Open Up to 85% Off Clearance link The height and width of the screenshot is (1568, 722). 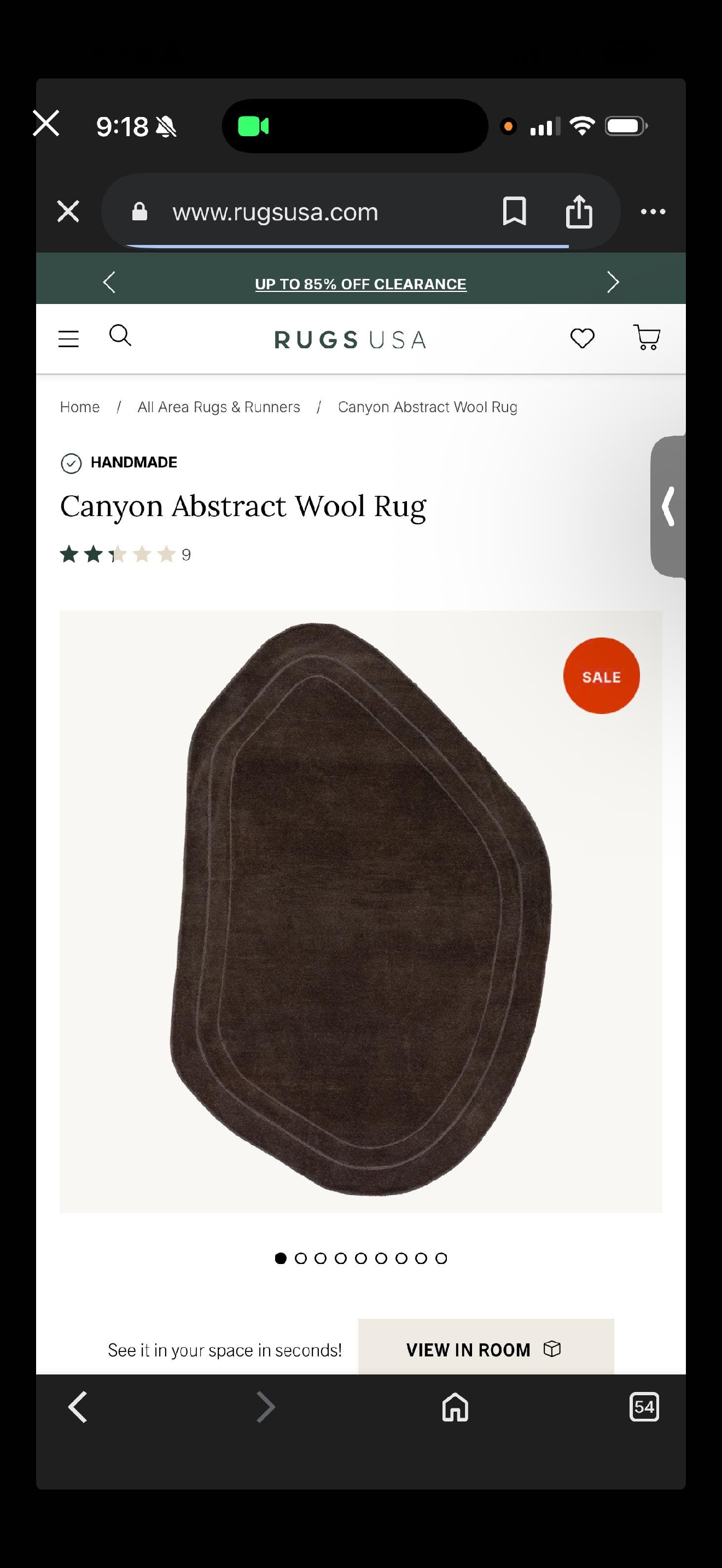coord(360,284)
